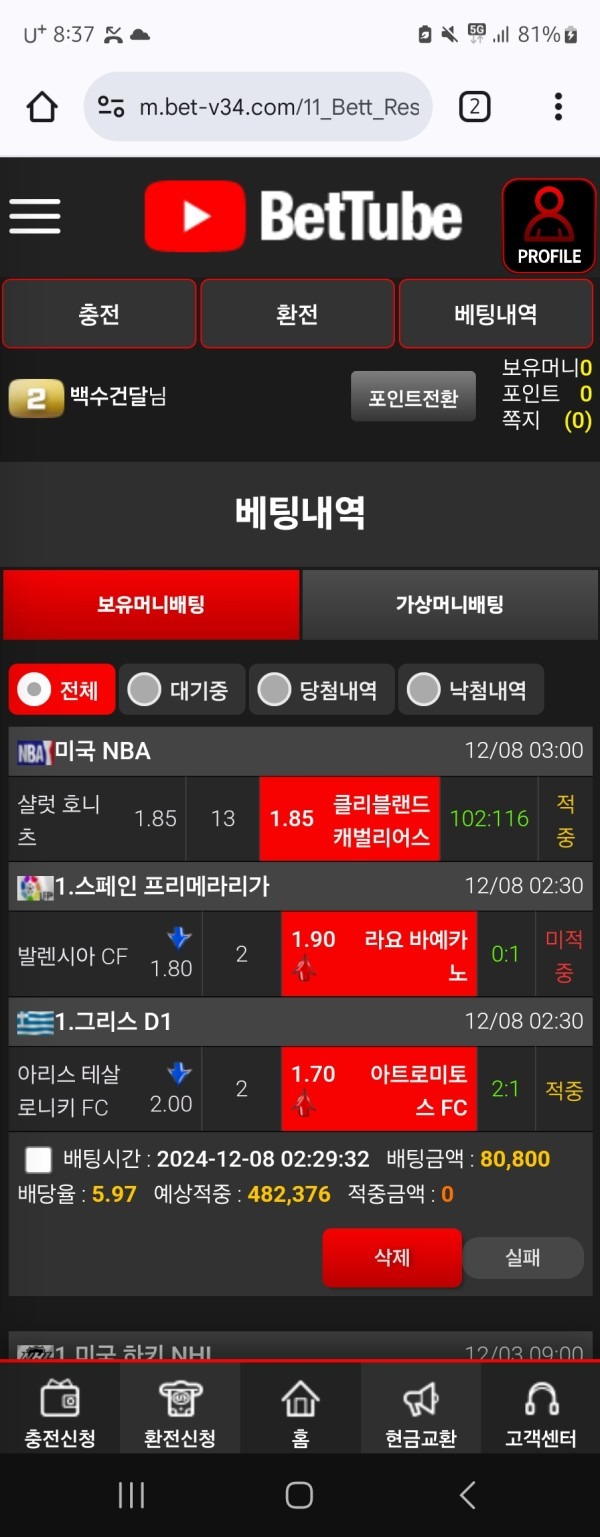Tap the 충전 button
Viewport: 600px width, 1537px height.
(99, 314)
